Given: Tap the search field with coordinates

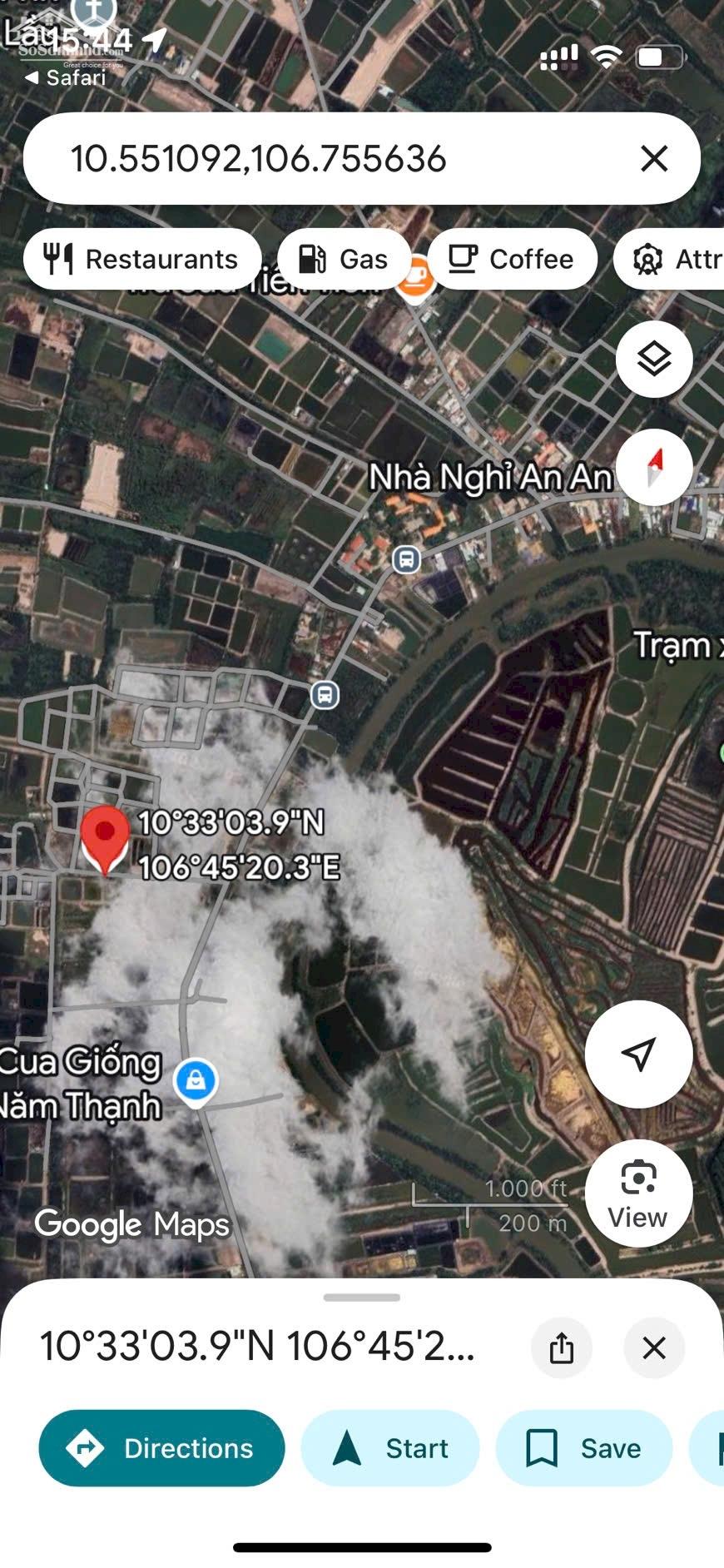Looking at the screenshot, I should coord(333,158).
